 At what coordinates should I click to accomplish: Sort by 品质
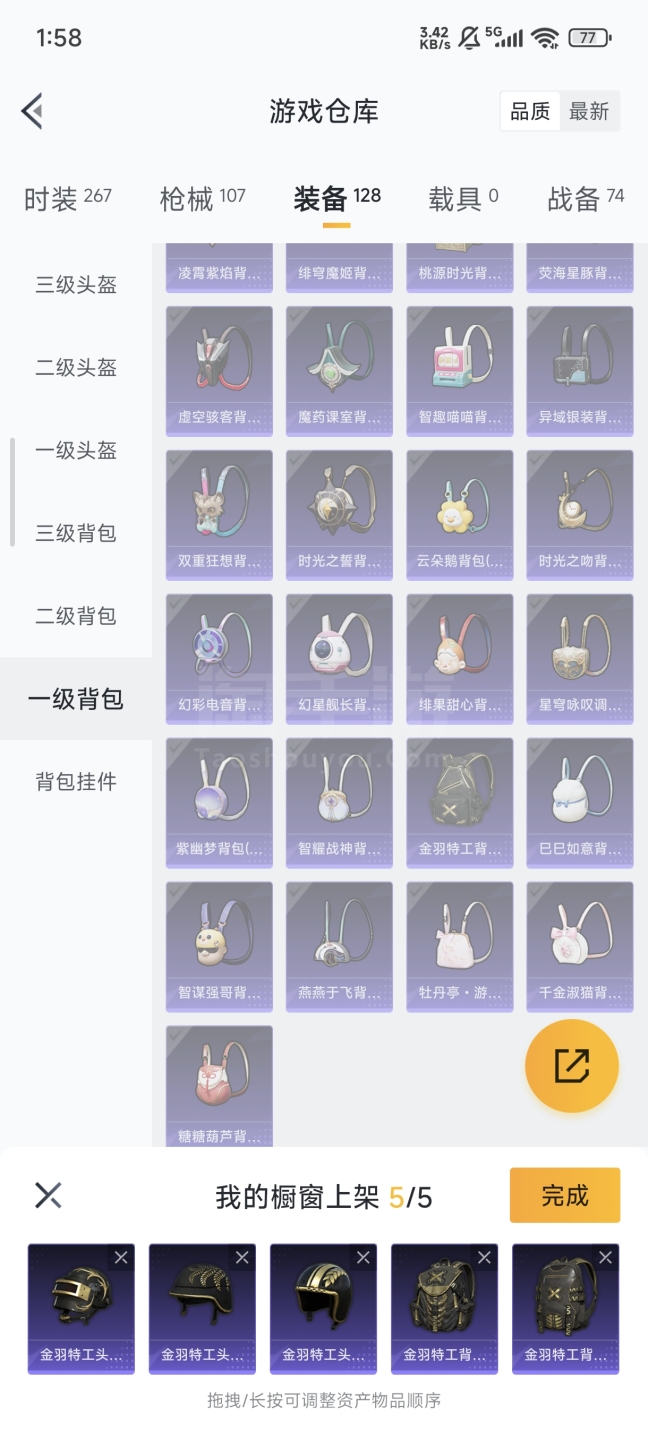tap(530, 112)
